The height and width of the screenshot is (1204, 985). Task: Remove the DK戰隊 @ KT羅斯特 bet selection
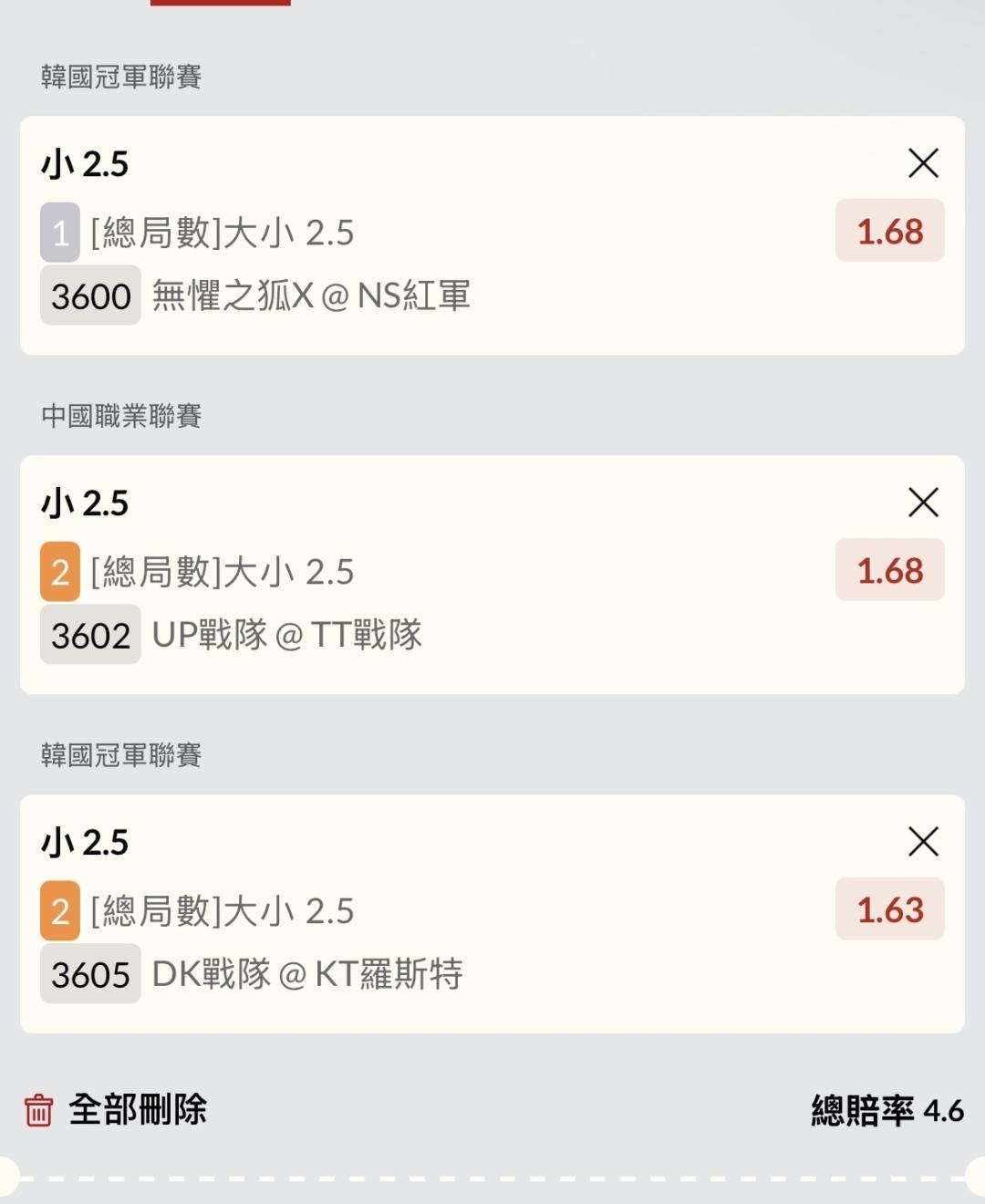tap(923, 842)
